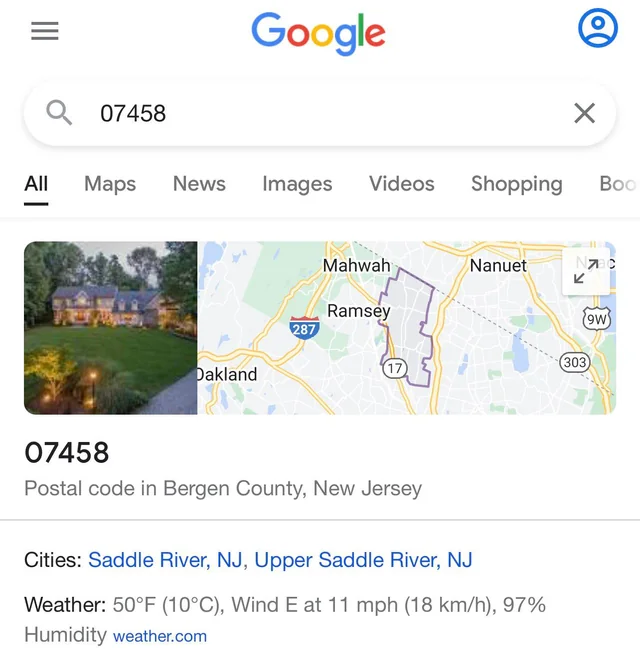The height and width of the screenshot is (670, 640).
Task: Switch to the Videos tab
Action: pos(401,184)
